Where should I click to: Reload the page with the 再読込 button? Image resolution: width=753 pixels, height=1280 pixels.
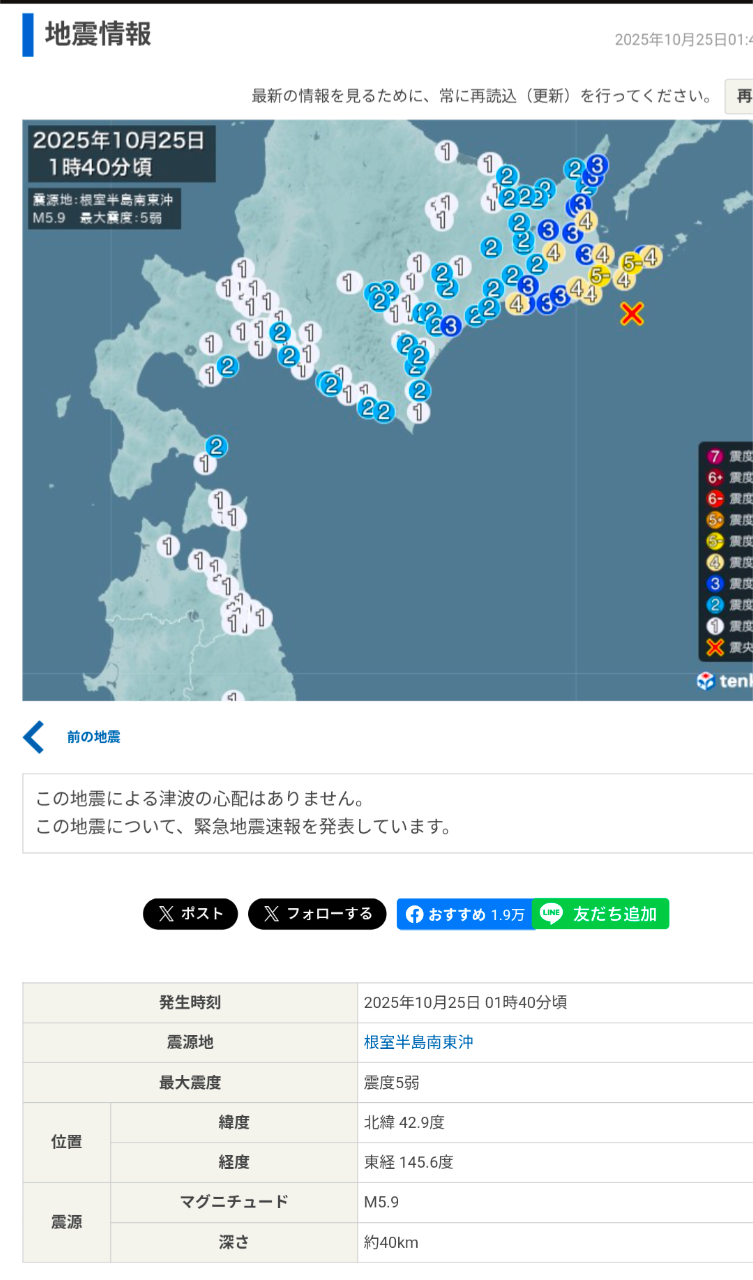(740, 96)
